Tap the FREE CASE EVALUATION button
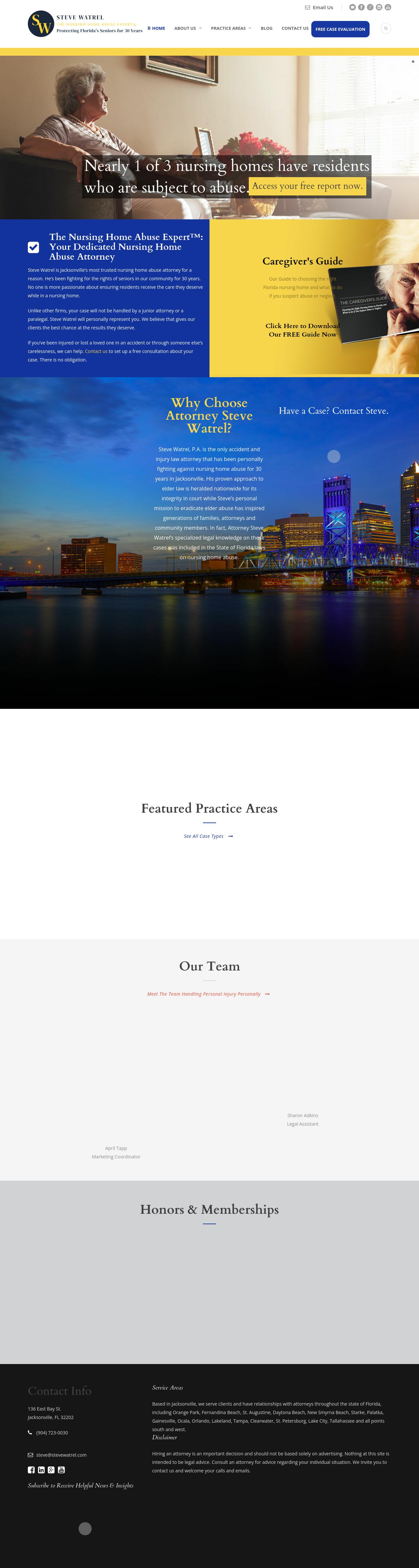This screenshot has width=419, height=1568. tap(340, 29)
